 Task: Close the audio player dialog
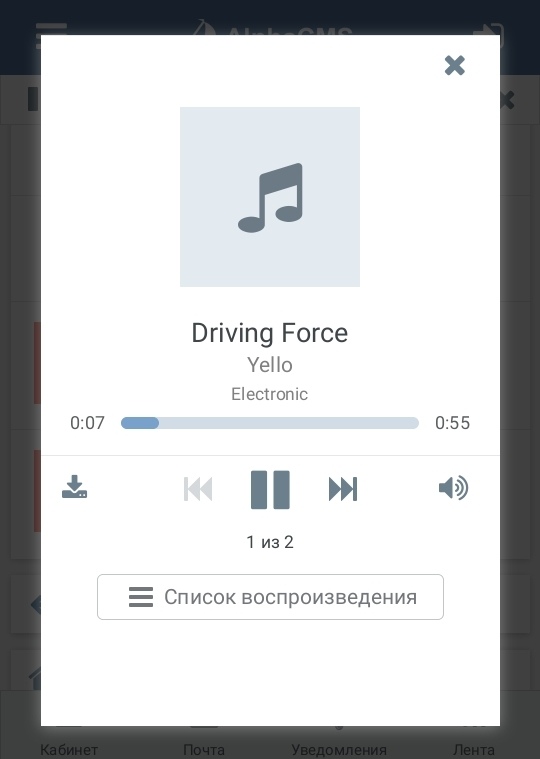454,65
